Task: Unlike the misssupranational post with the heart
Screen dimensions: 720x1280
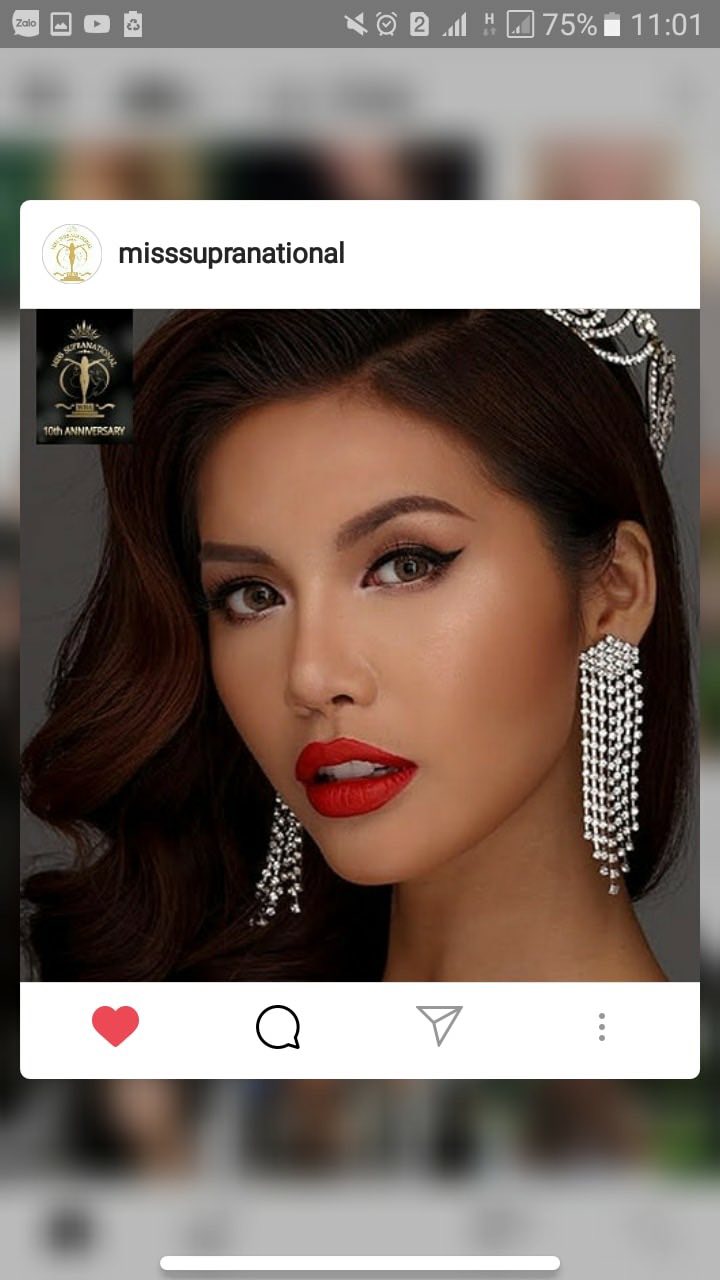Action: 115,1027
